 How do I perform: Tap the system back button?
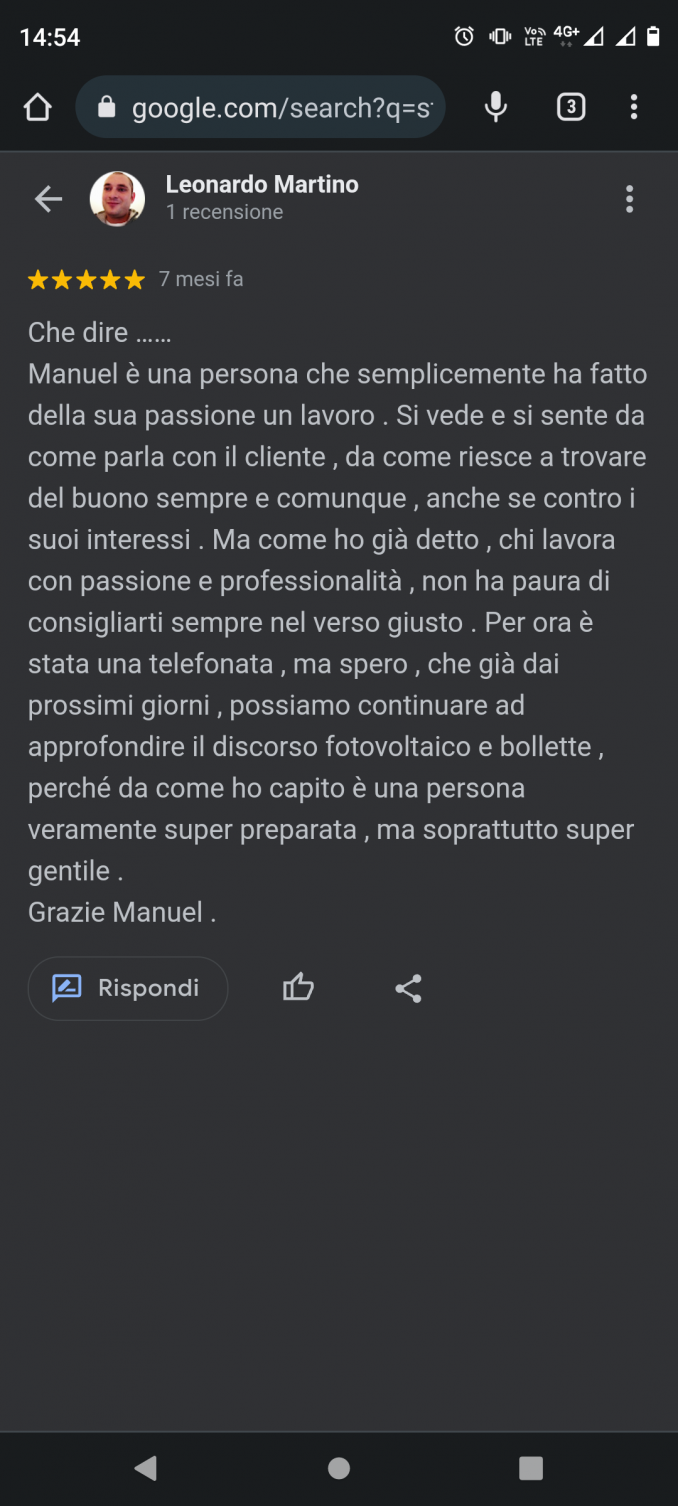(x=146, y=1467)
